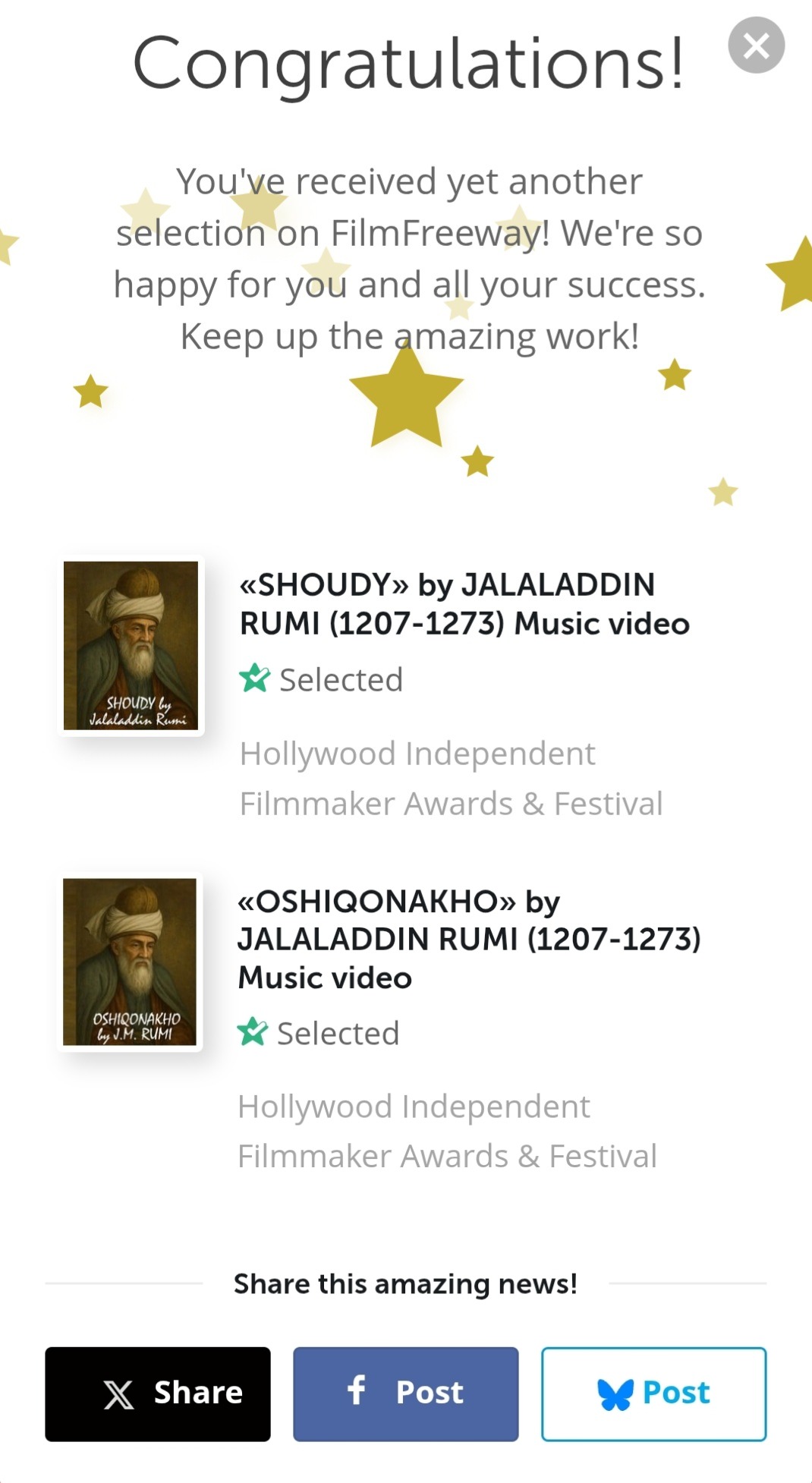Open the SHOUDY music video poster
This screenshot has height=1483, width=812.
pyautogui.click(x=131, y=646)
